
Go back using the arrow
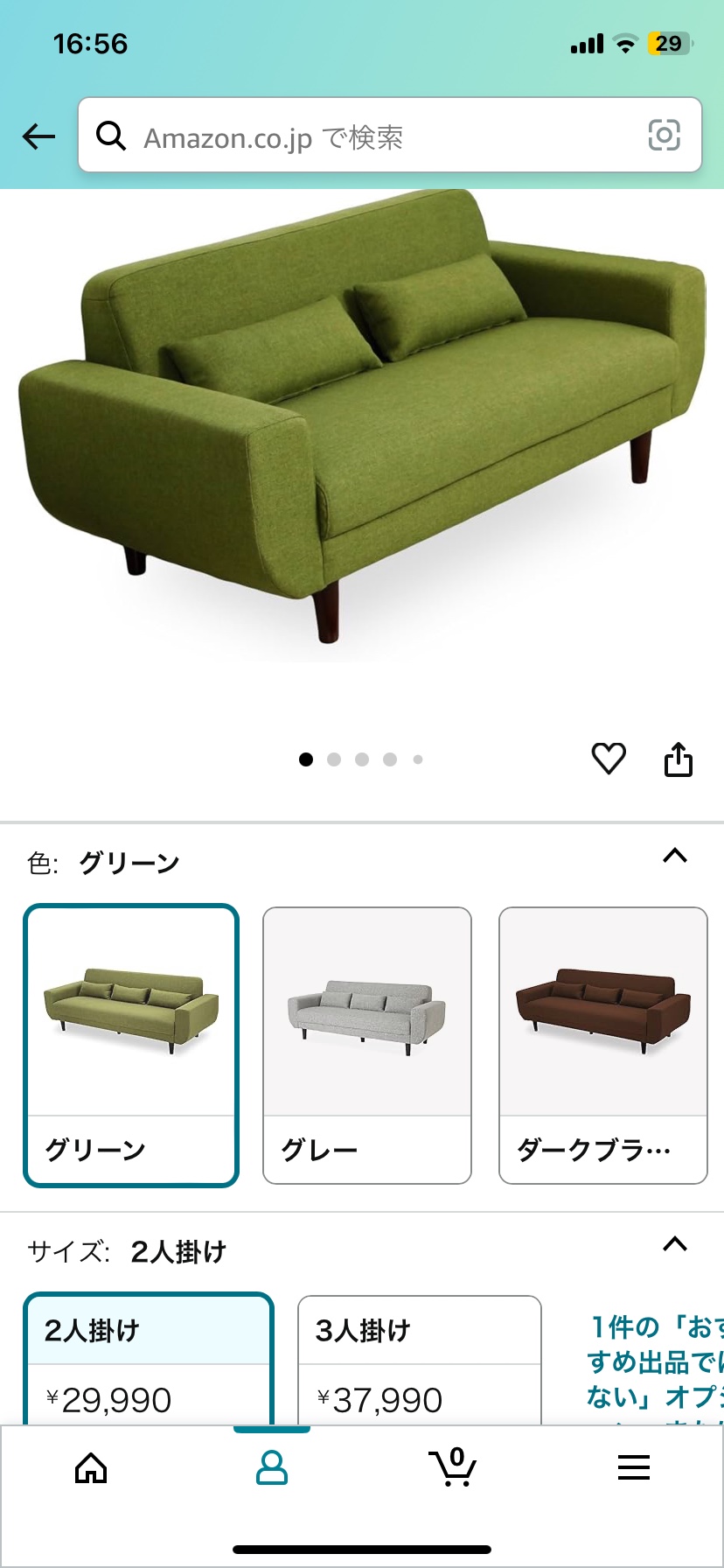38,136
